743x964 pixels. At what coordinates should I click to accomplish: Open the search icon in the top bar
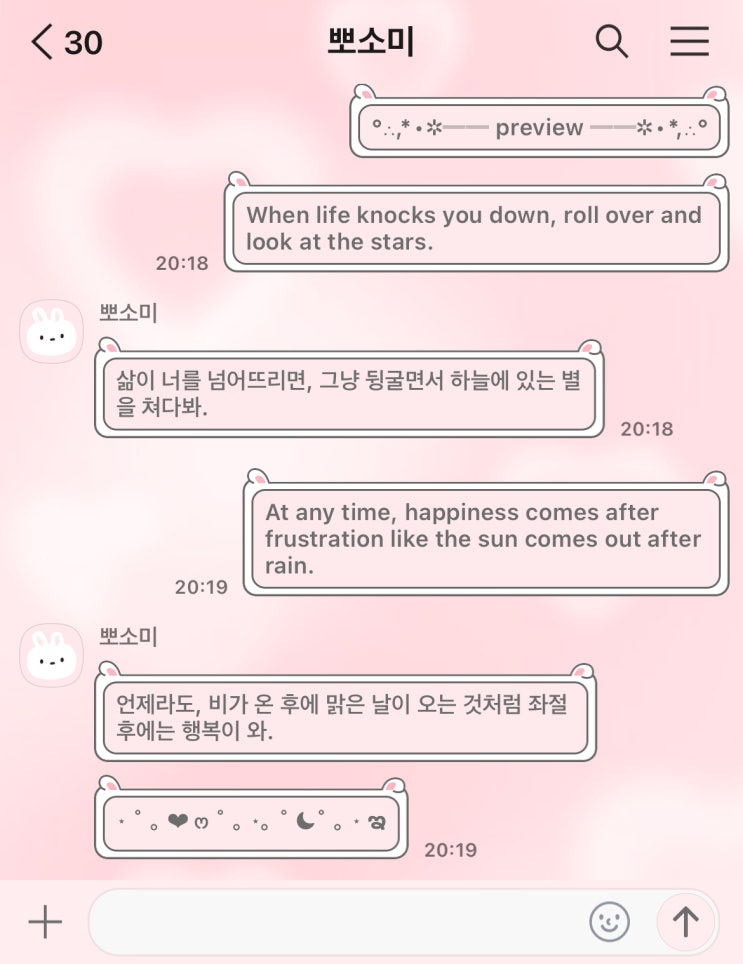pyautogui.click(x=611, y=41)
